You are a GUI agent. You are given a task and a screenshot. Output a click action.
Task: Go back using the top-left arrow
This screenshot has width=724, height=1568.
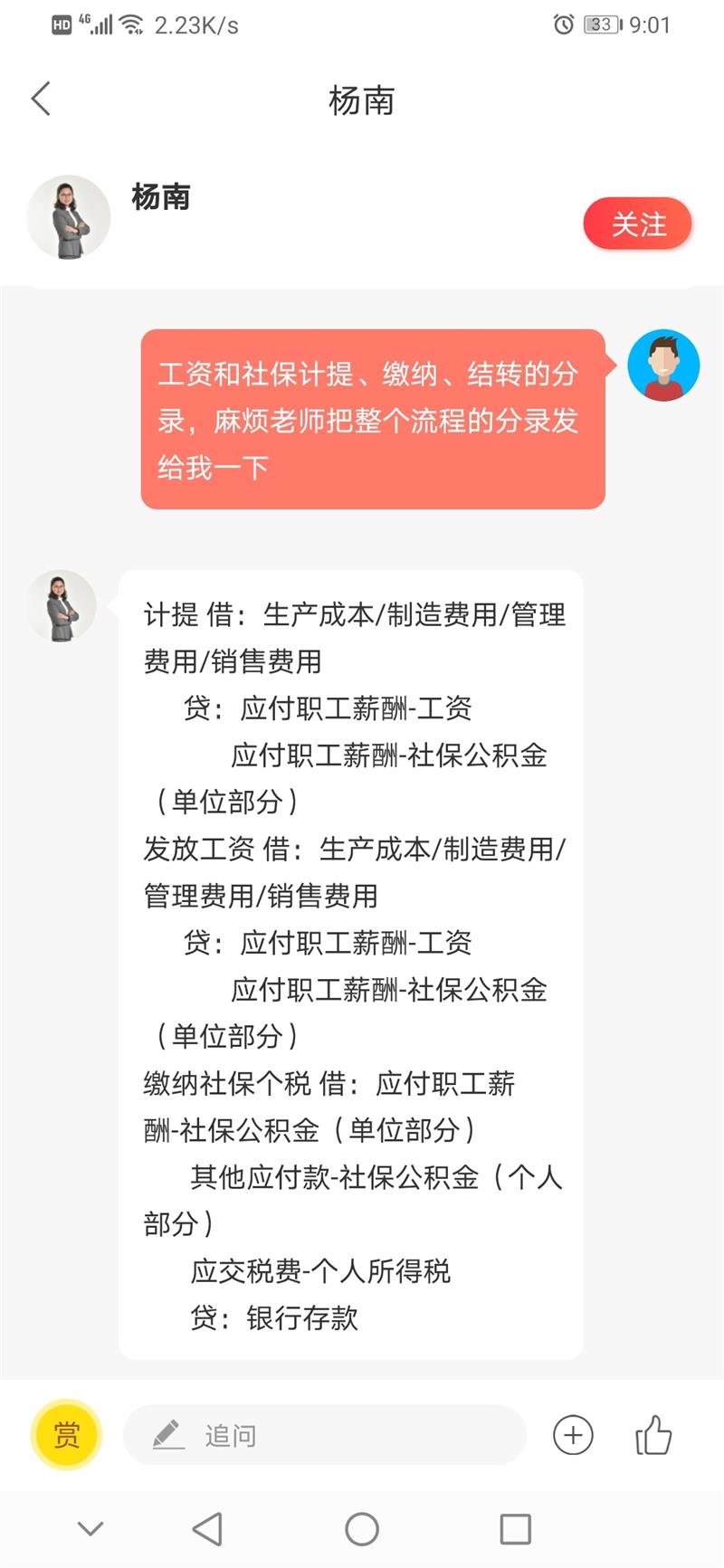[41, 100]
